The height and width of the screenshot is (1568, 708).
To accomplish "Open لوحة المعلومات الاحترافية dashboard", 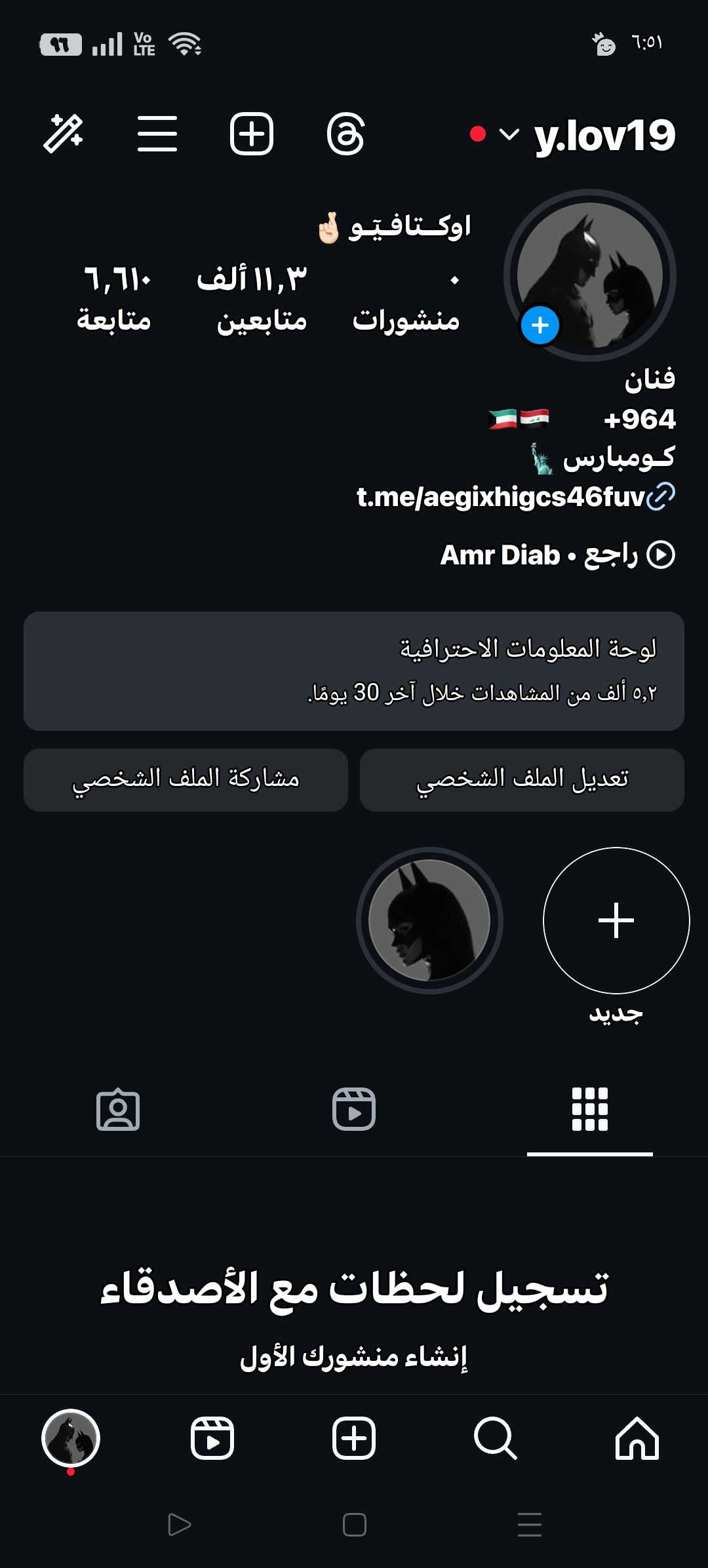I will tap(354, 671).
